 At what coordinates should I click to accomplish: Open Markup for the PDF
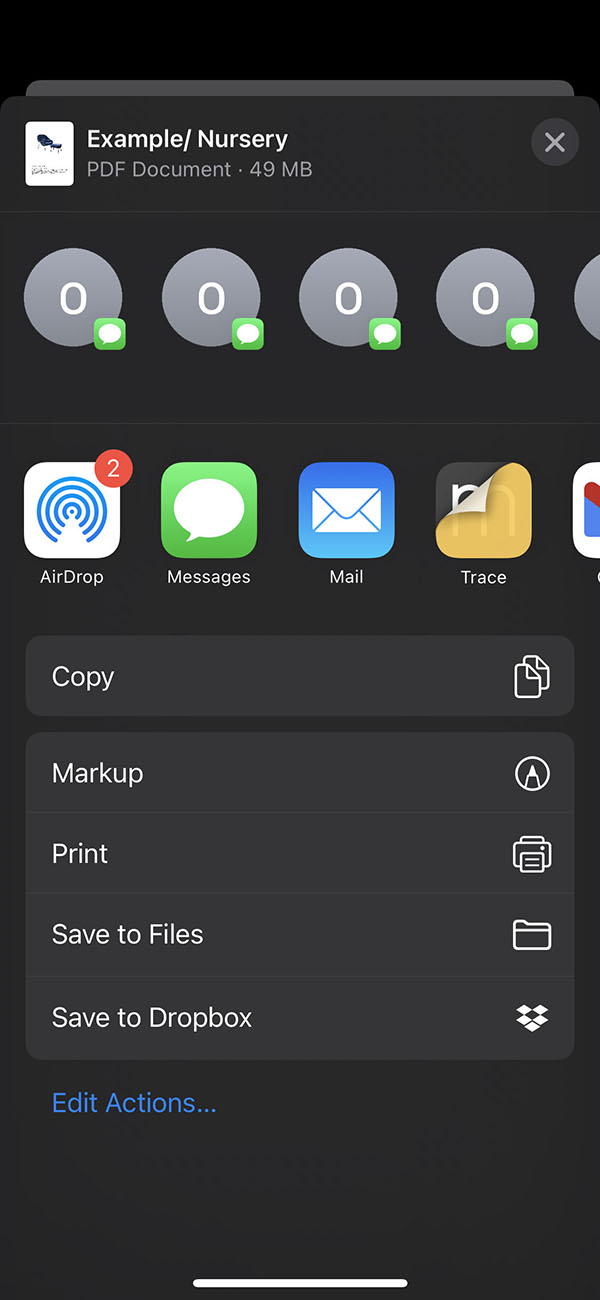[x=300, y=773]
